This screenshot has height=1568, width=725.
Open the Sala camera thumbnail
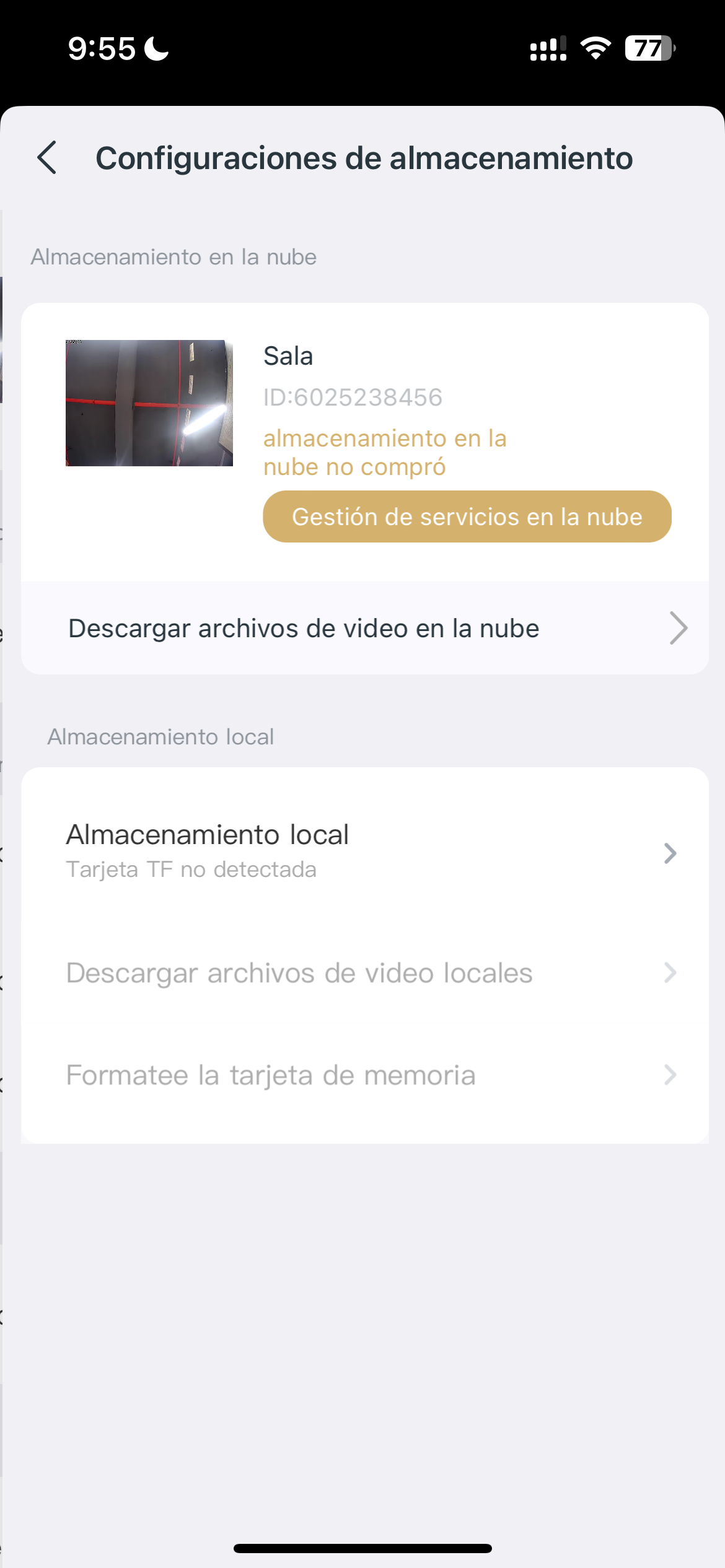coord(149,403)
